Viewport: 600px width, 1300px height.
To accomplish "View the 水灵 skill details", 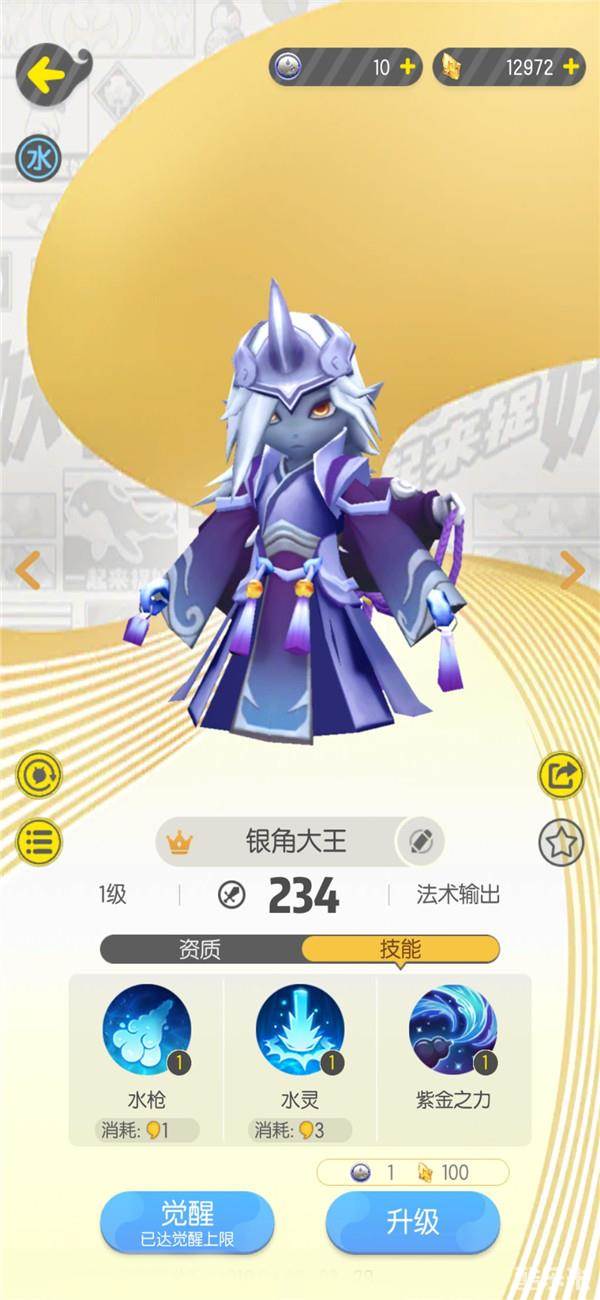I will tap(299, 1030).
